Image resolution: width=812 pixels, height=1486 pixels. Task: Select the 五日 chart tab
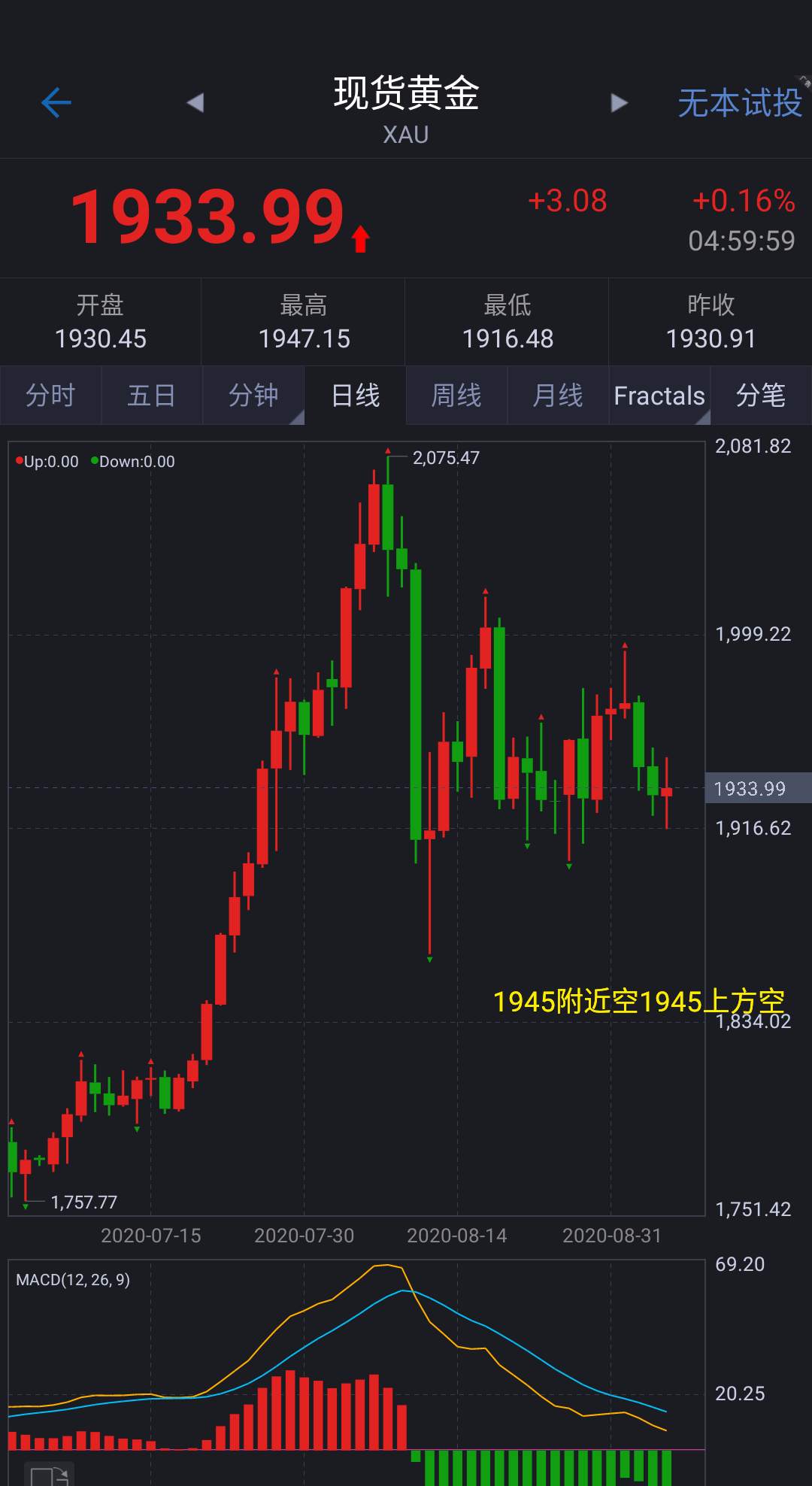coord(152,396)
